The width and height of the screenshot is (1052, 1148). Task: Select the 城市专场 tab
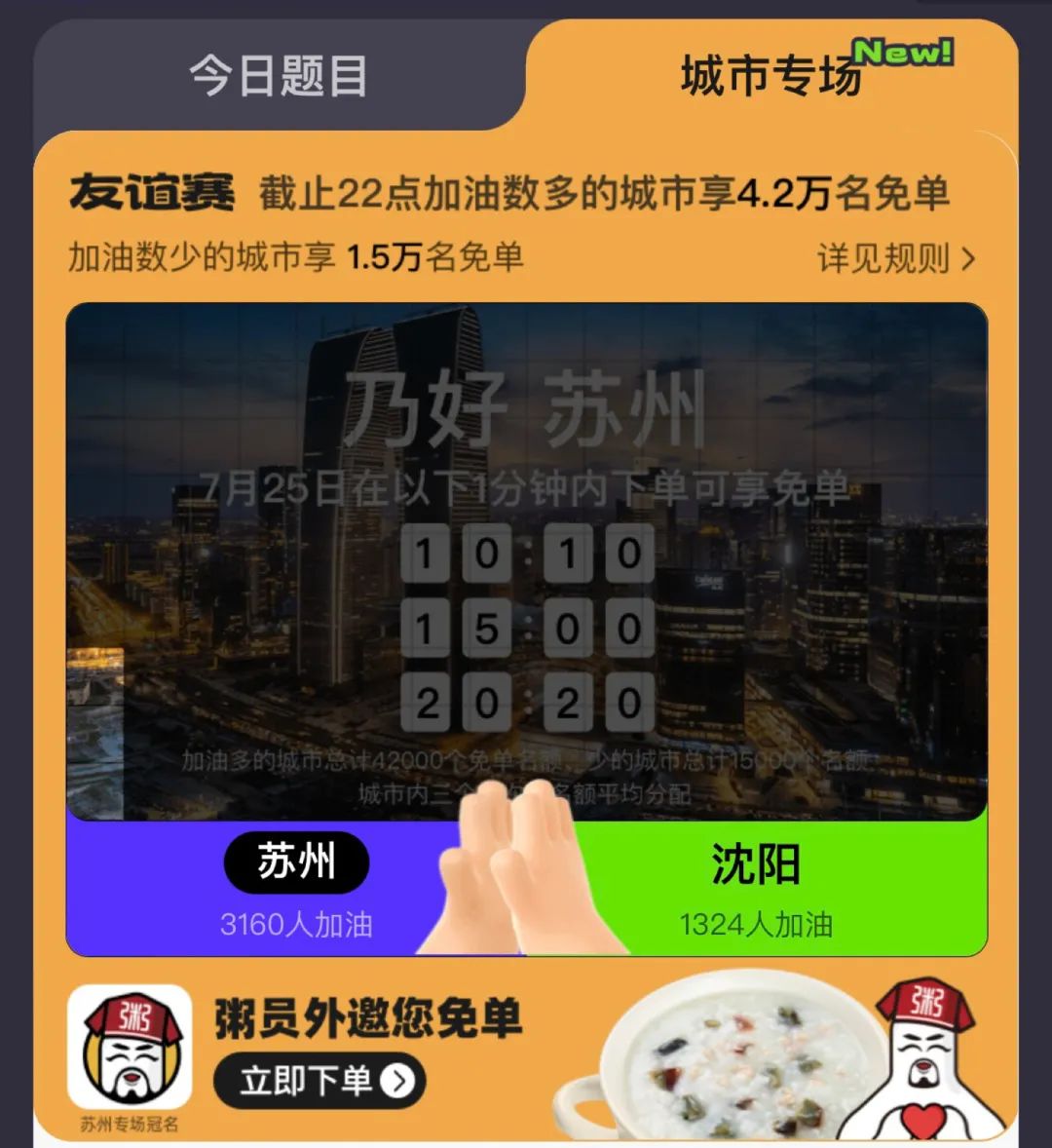pos(771,76)
